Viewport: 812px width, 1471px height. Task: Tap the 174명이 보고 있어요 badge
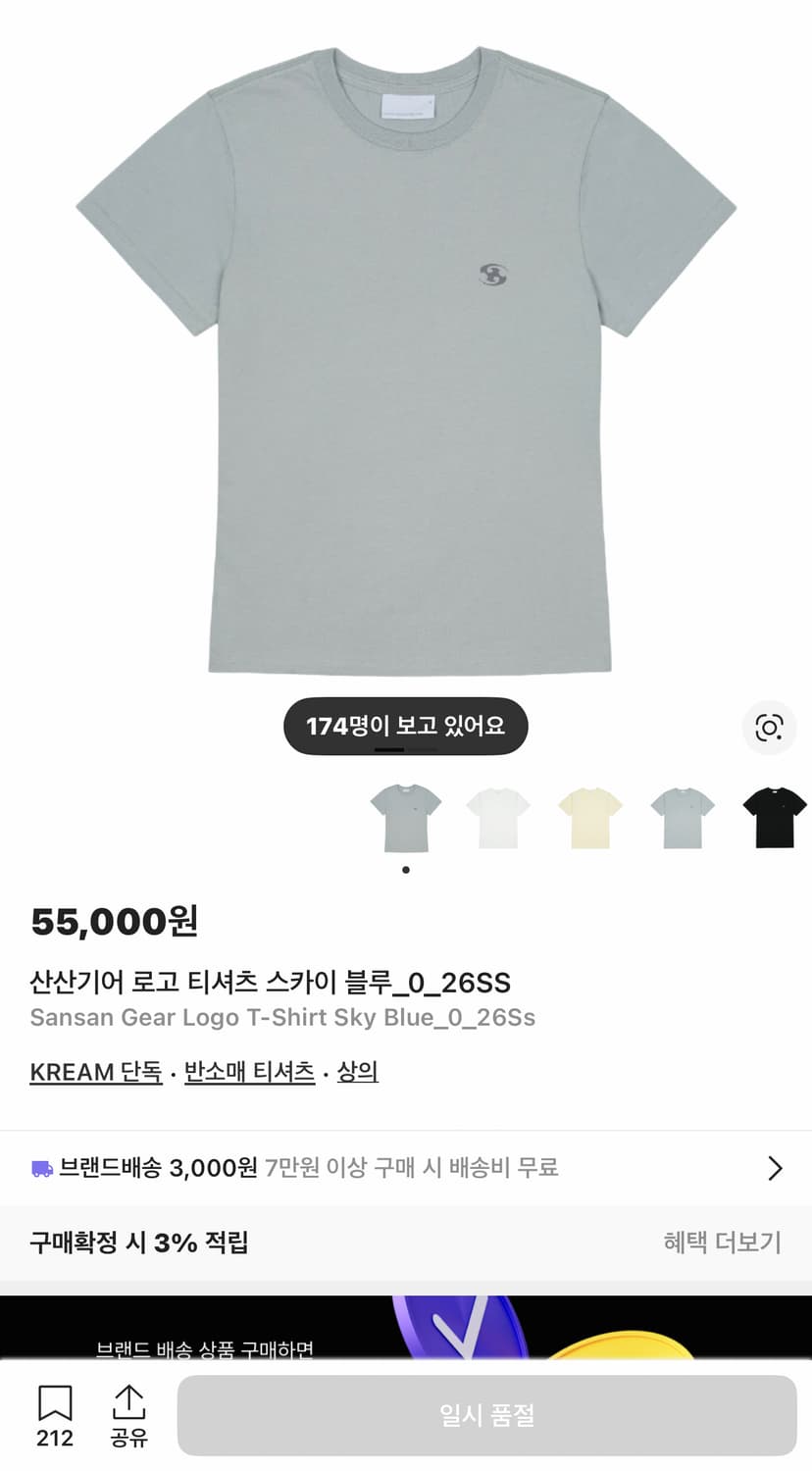tap(405, 726)
